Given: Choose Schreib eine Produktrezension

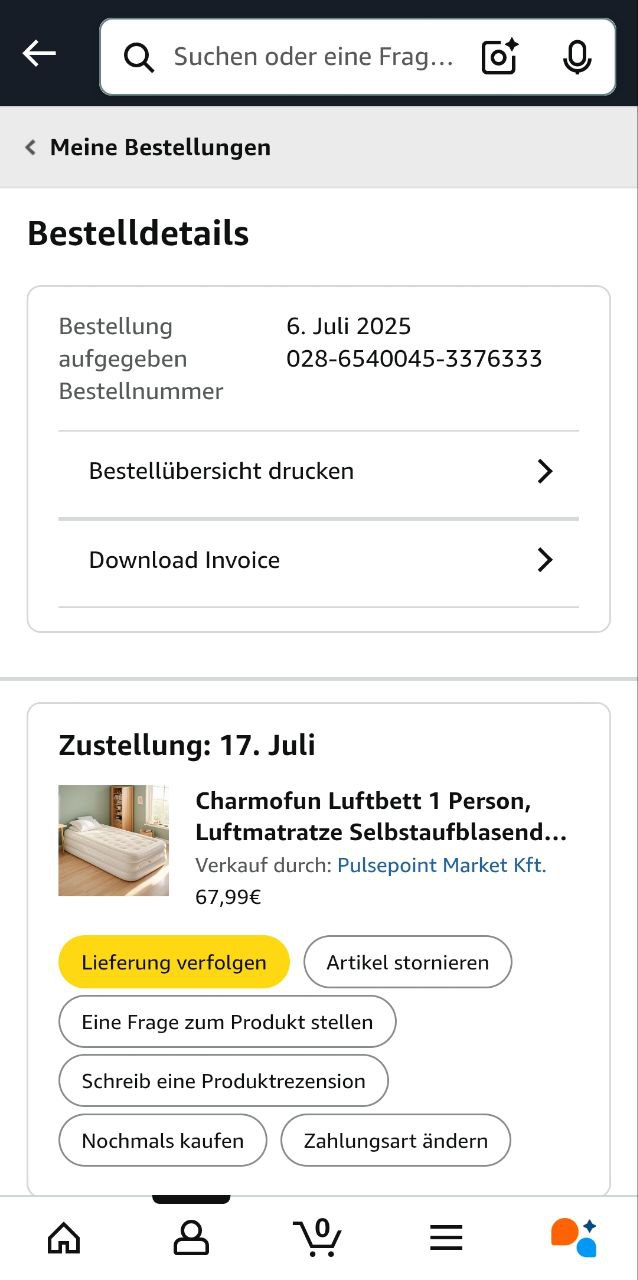Looking at the screenshot, I should [223, 1081].
